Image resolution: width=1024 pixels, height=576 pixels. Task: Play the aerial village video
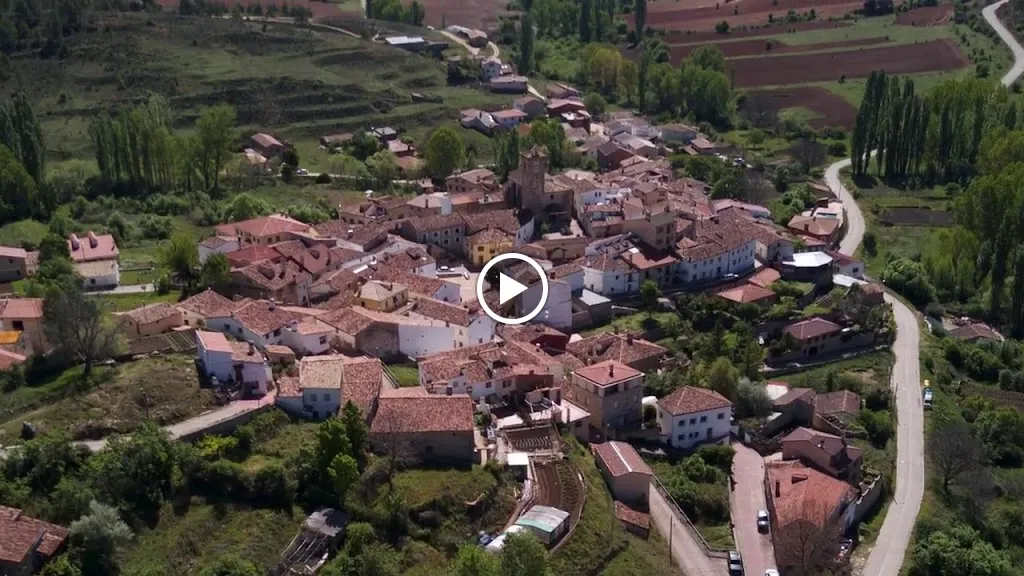coord(512,288)
